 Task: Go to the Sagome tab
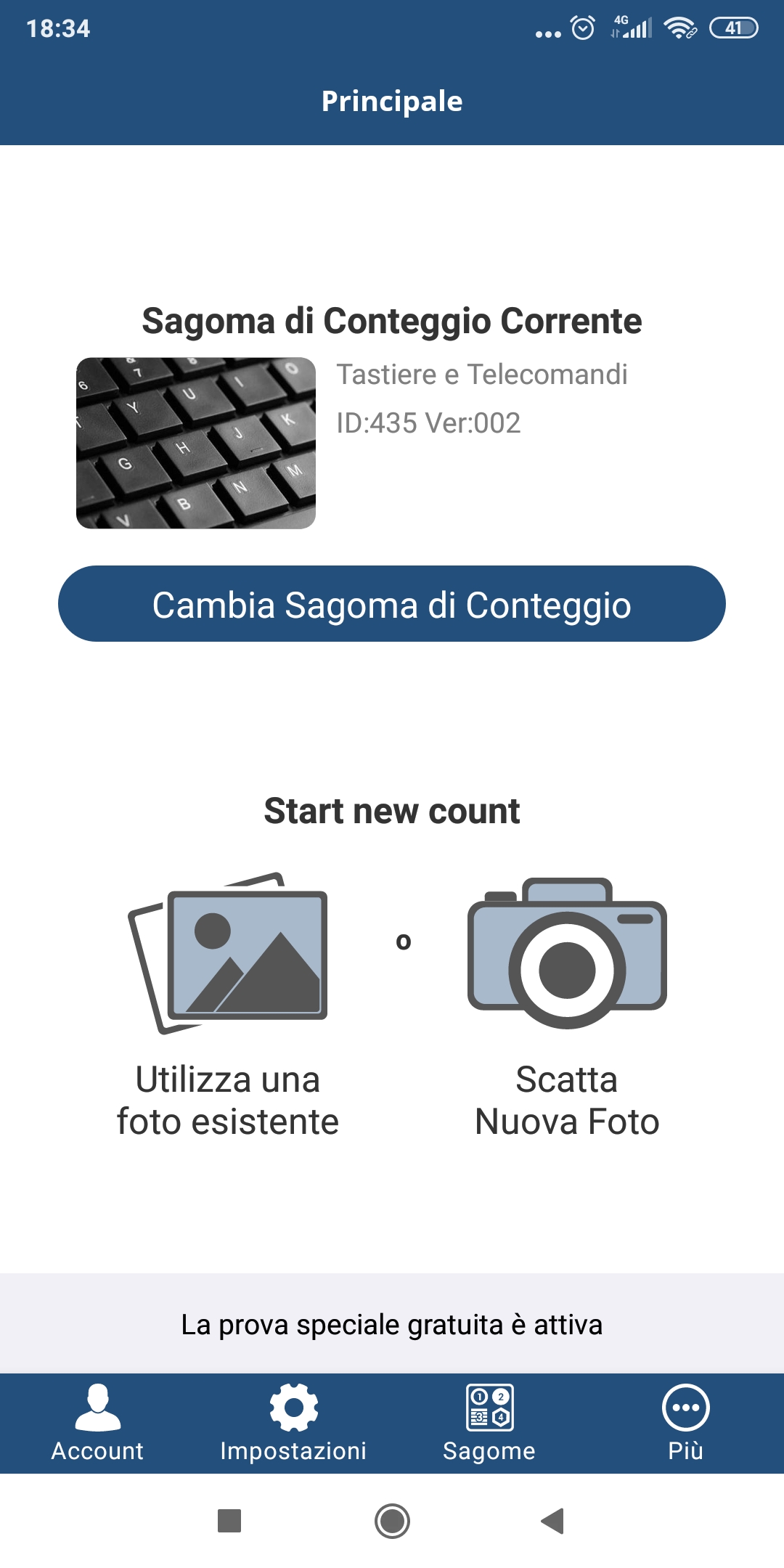pos(489,1423)
